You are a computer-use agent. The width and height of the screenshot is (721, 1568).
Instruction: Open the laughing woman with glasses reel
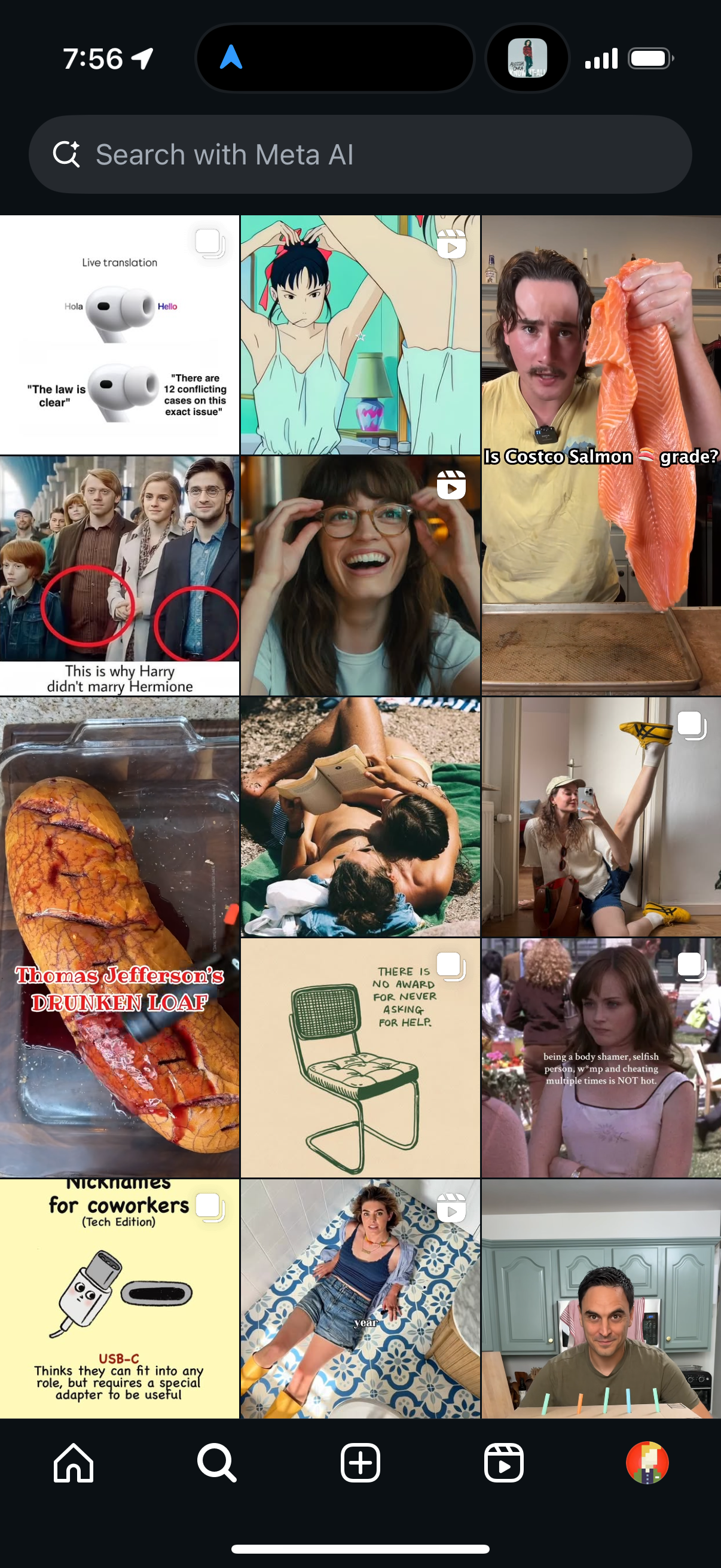tap(360, 576)
